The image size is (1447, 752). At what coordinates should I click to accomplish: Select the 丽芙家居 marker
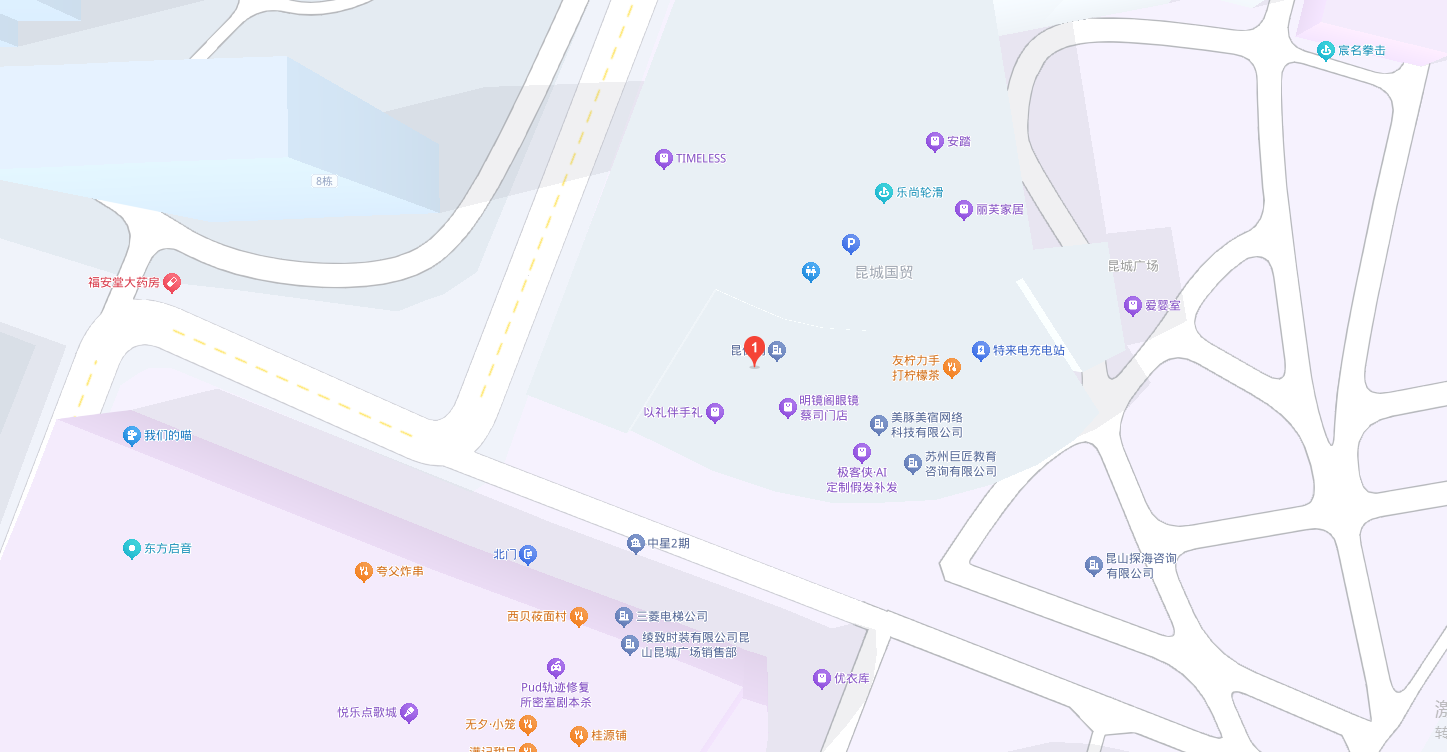[x=964, y=210]
